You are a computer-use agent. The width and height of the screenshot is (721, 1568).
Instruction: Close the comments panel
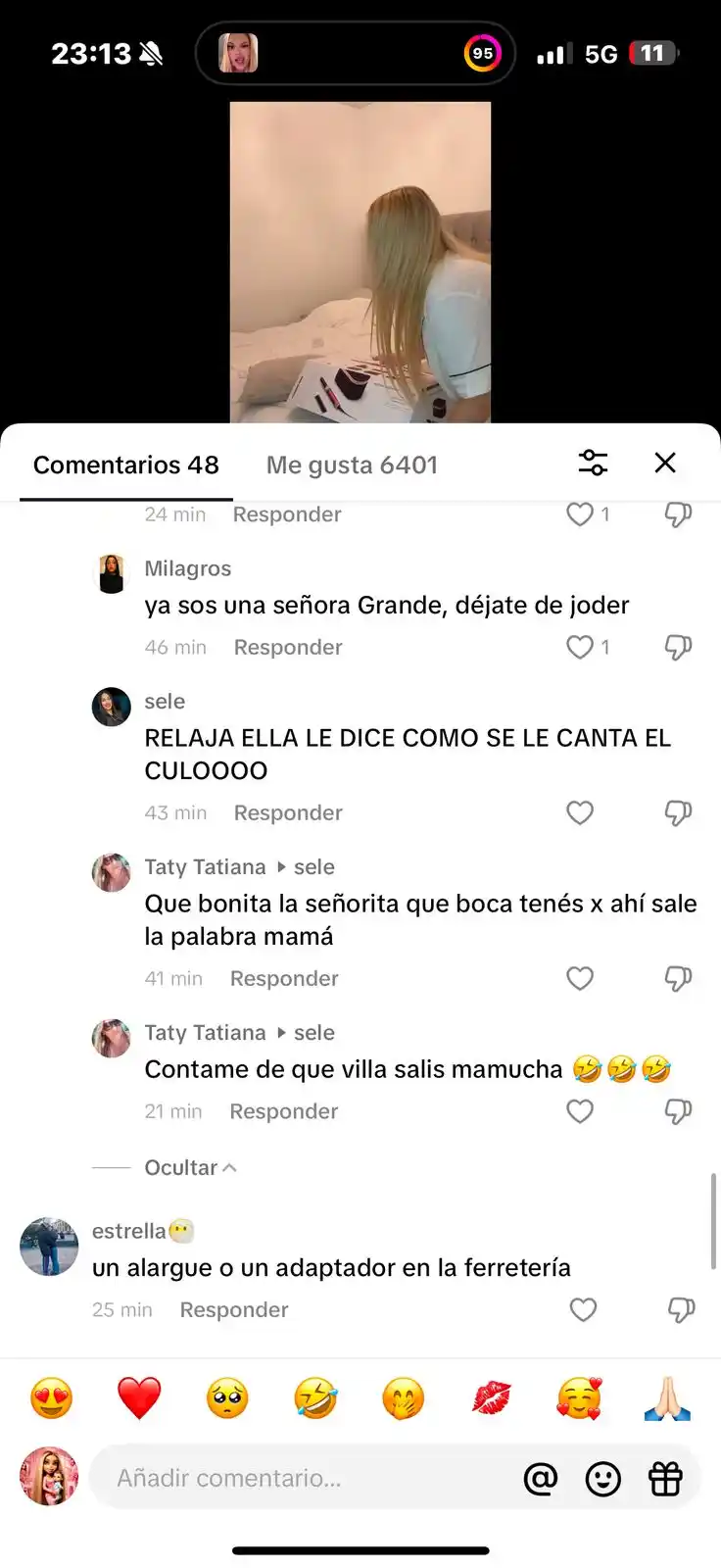click(665, 463)
